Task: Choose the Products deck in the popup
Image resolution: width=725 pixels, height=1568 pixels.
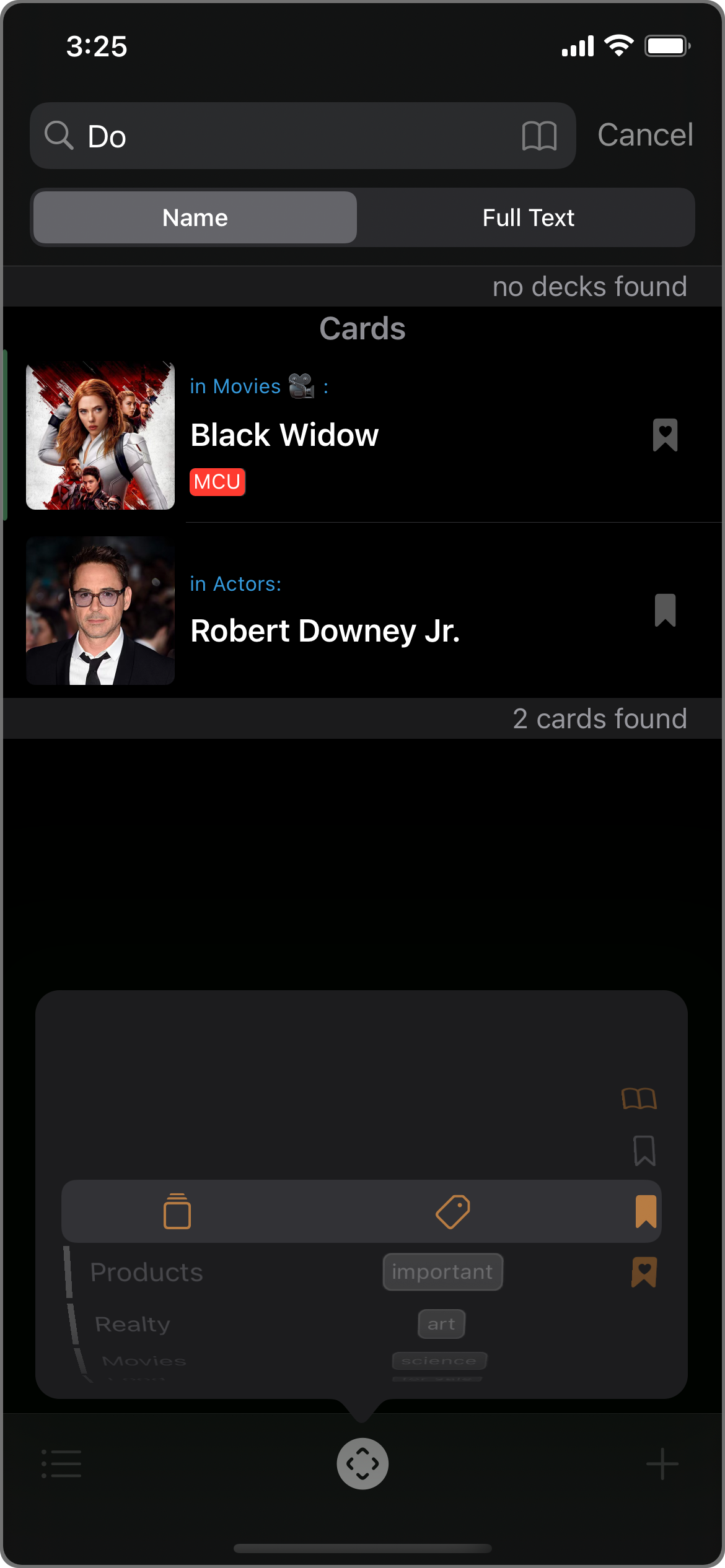Action: (147, 1273)
